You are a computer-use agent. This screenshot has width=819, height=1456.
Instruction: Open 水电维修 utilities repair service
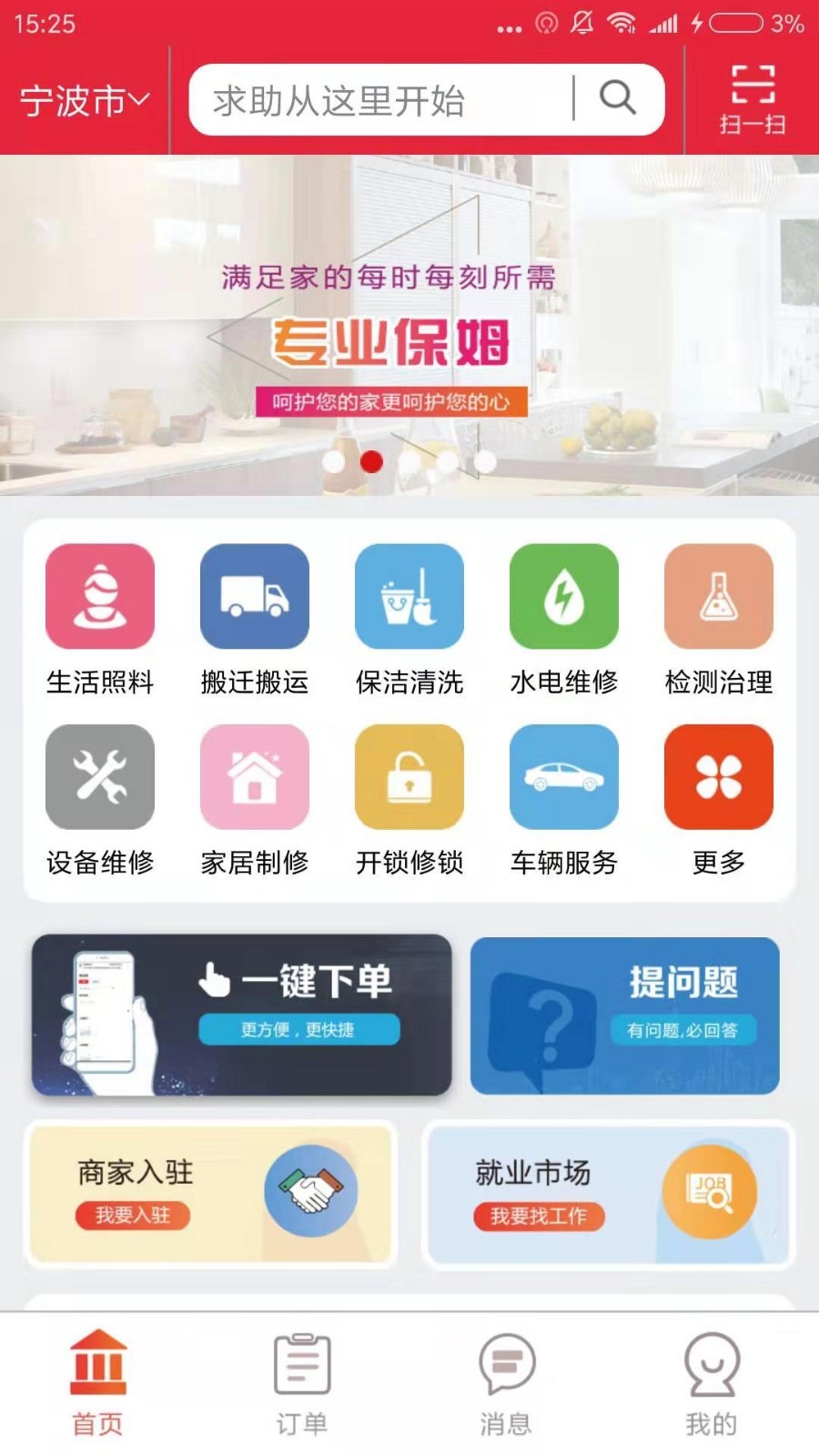point(564,596)
